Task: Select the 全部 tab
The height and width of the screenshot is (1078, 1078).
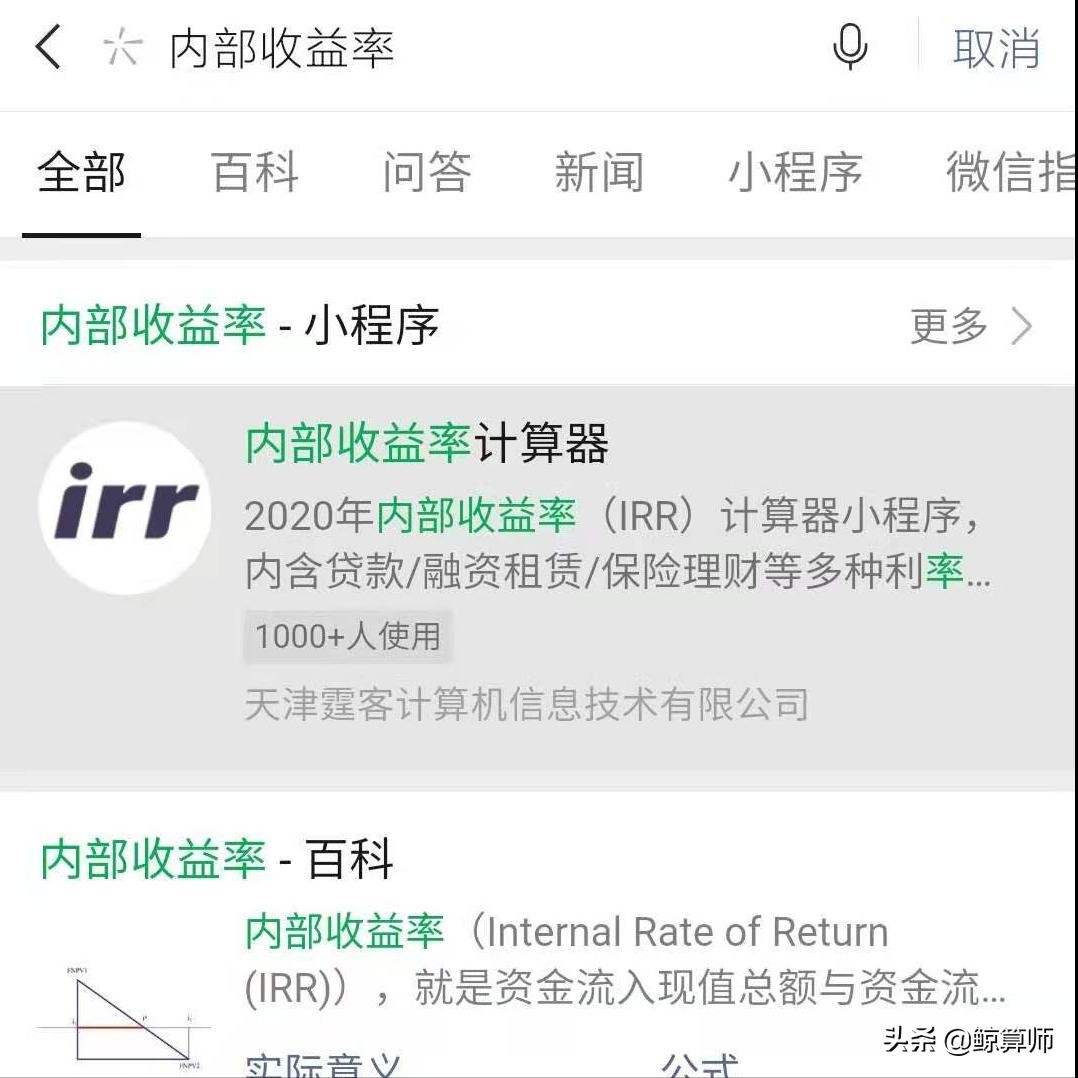Action: click(82, 172)
